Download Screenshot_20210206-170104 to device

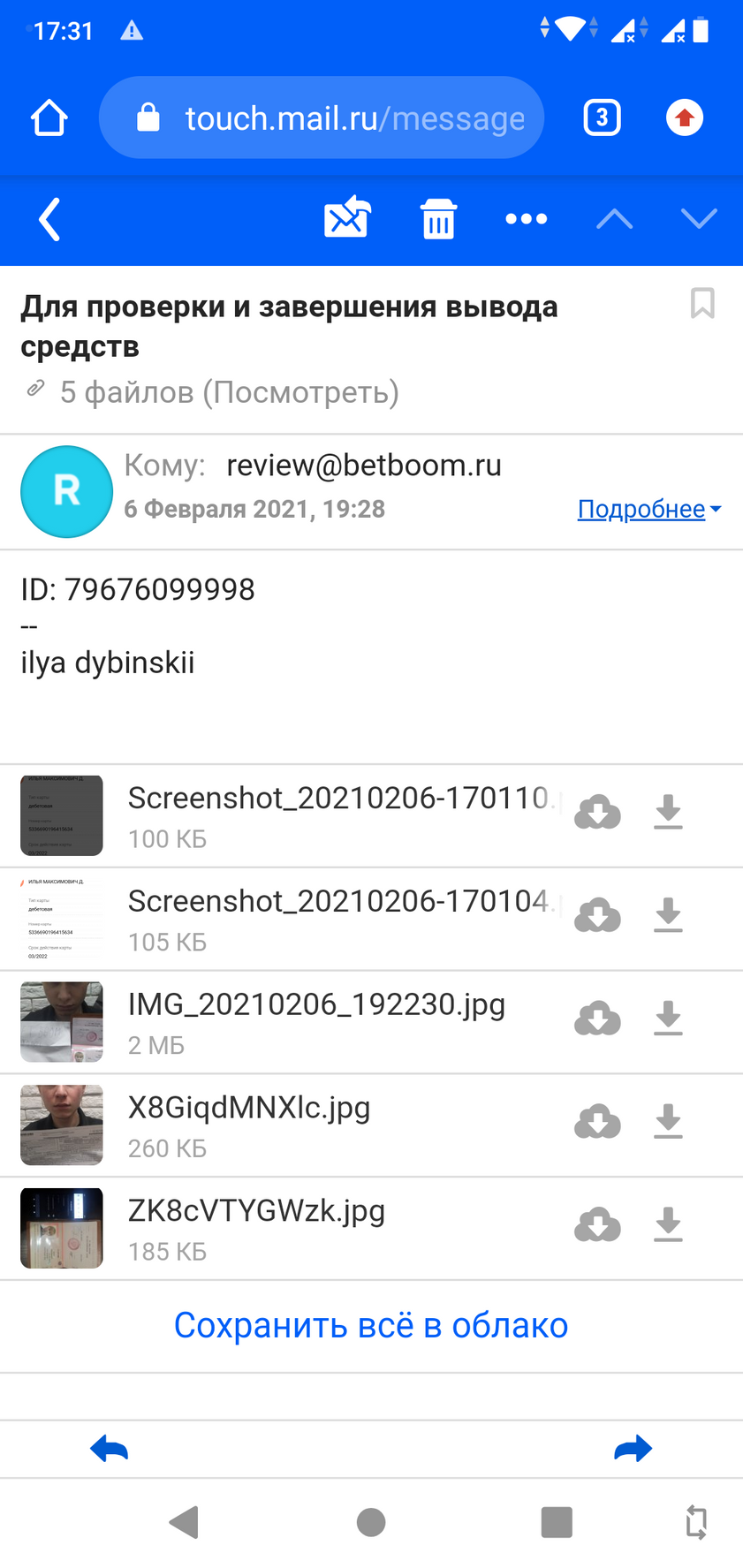click(x=668, y=915)
